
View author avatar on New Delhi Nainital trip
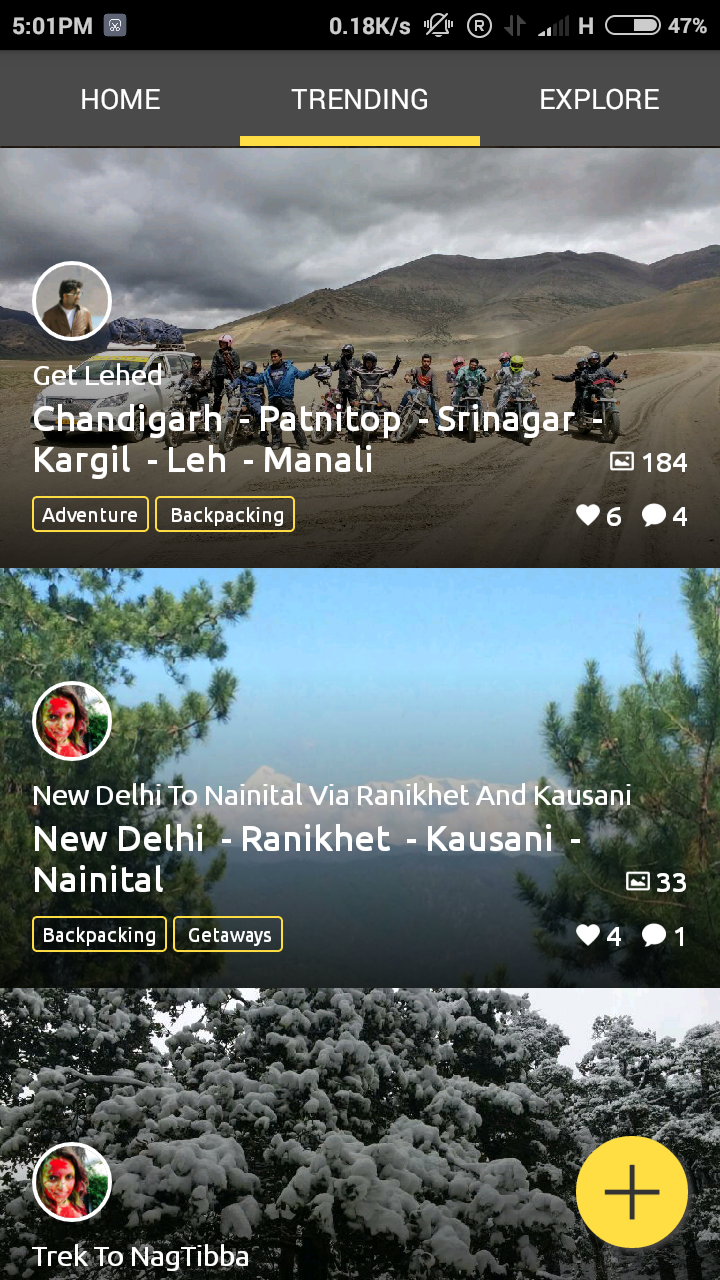[72, 721]
